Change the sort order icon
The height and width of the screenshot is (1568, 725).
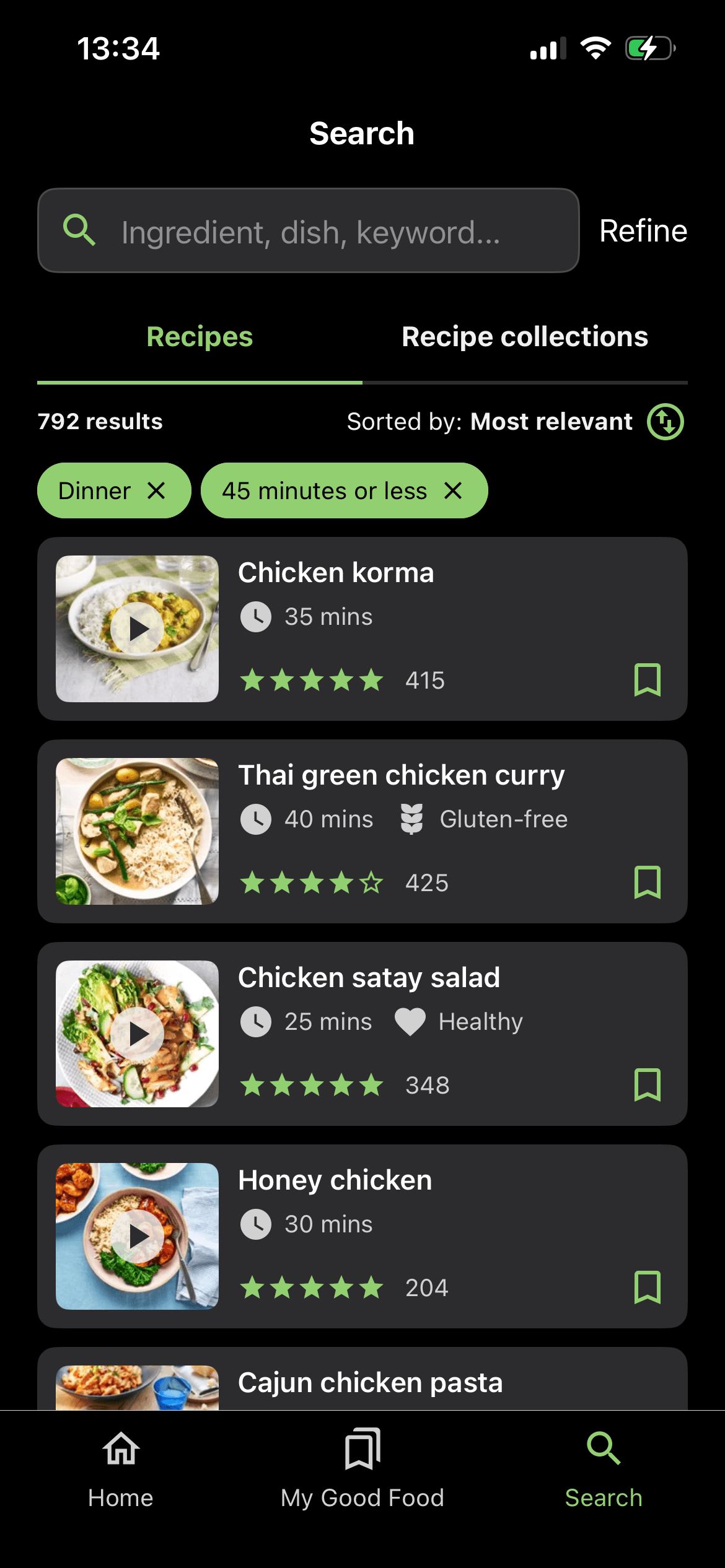pyautogui.click(x=665, y=422)
